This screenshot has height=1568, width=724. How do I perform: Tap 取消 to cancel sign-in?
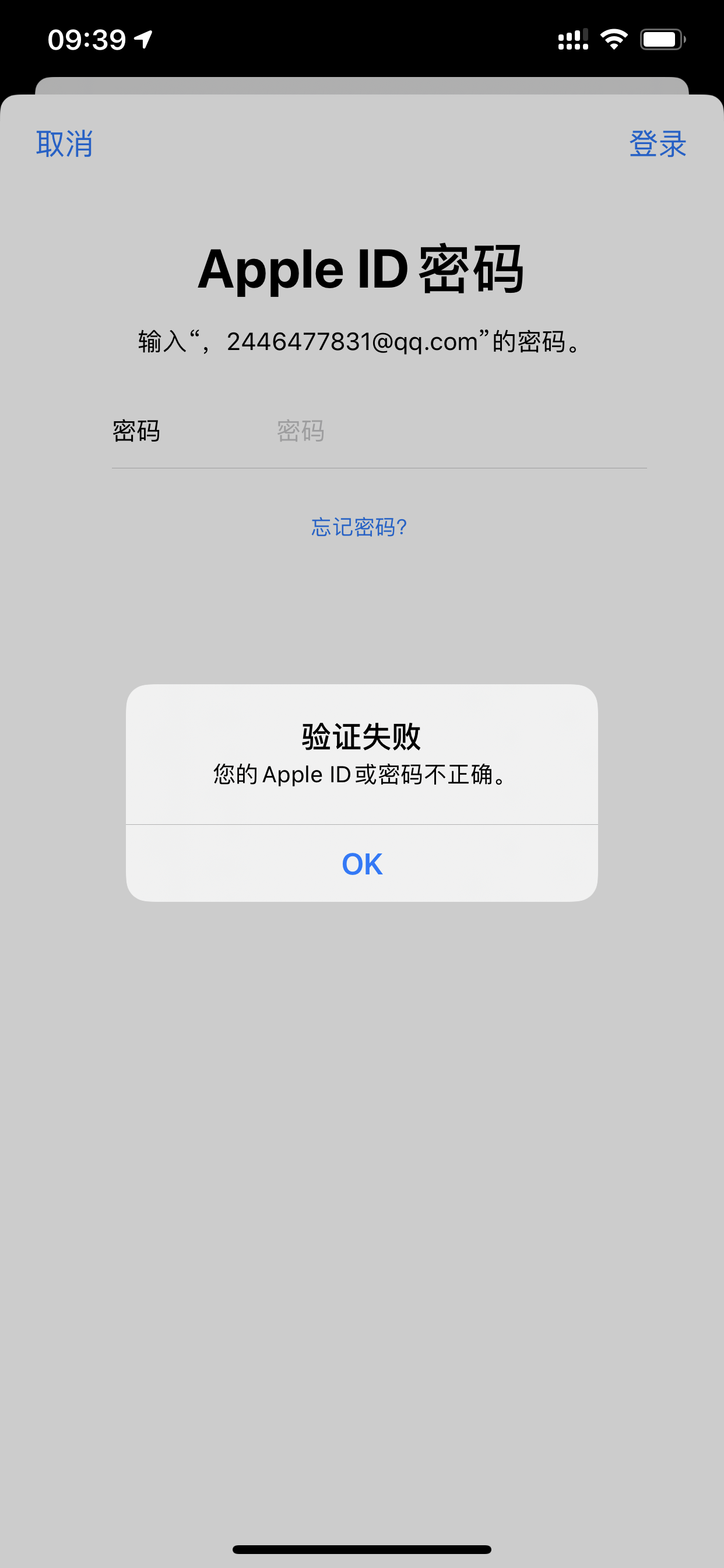65,144
